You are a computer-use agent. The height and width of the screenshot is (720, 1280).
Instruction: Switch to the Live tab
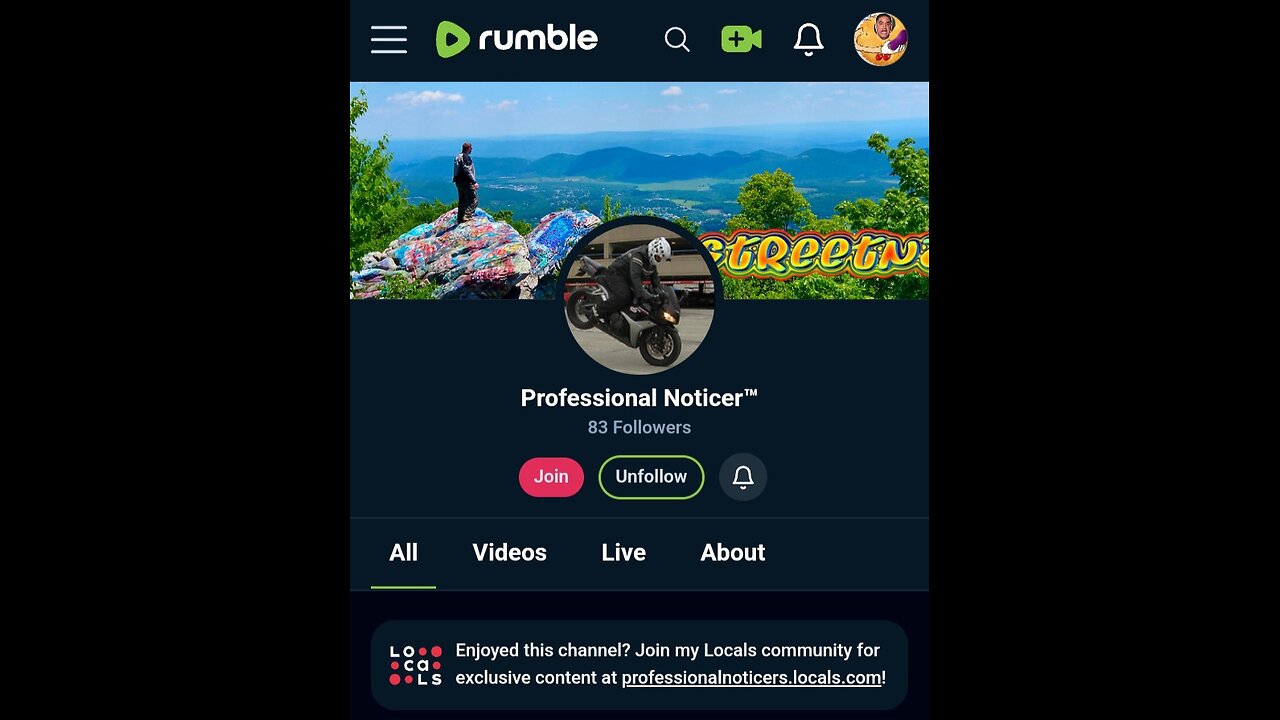point(623,553)
